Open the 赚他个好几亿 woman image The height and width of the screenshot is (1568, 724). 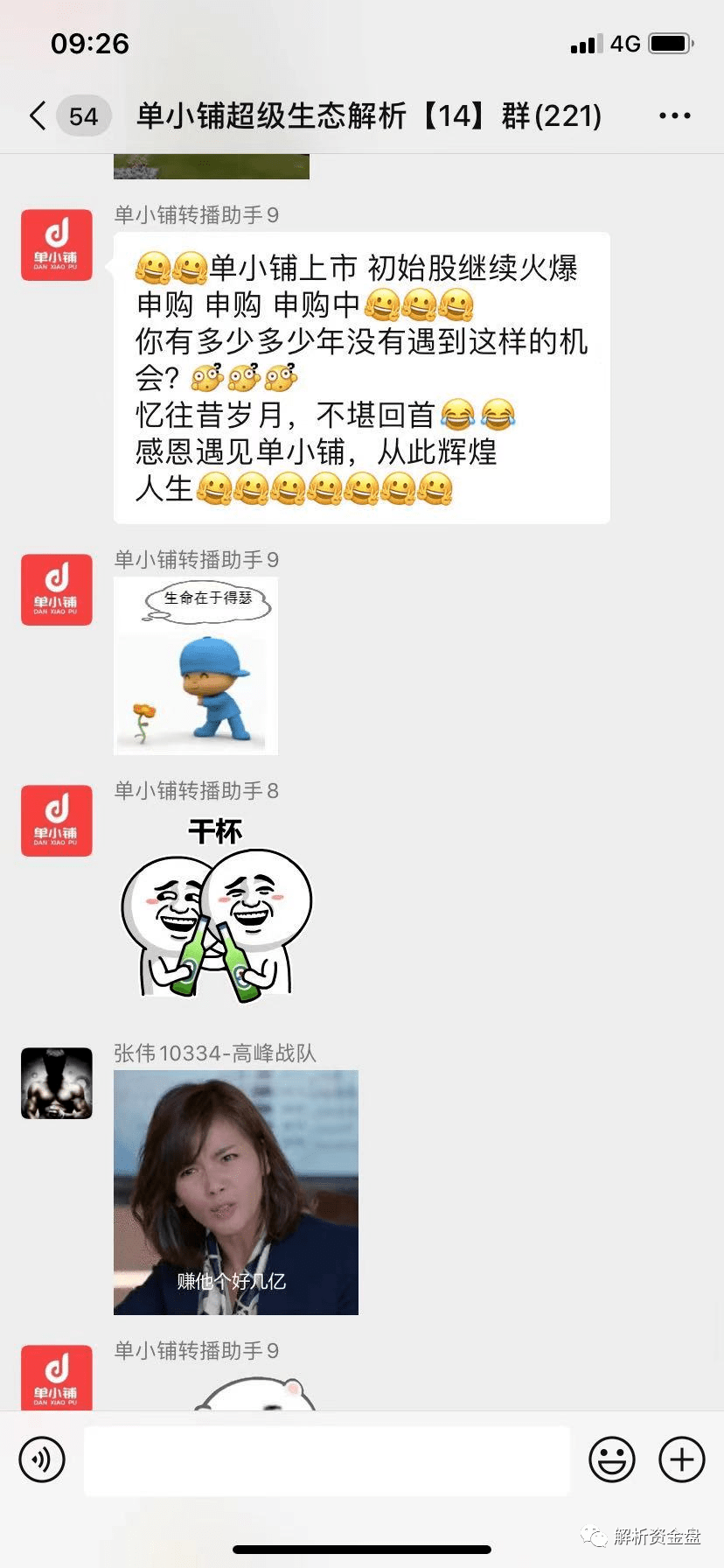(x=235, y=1192)
